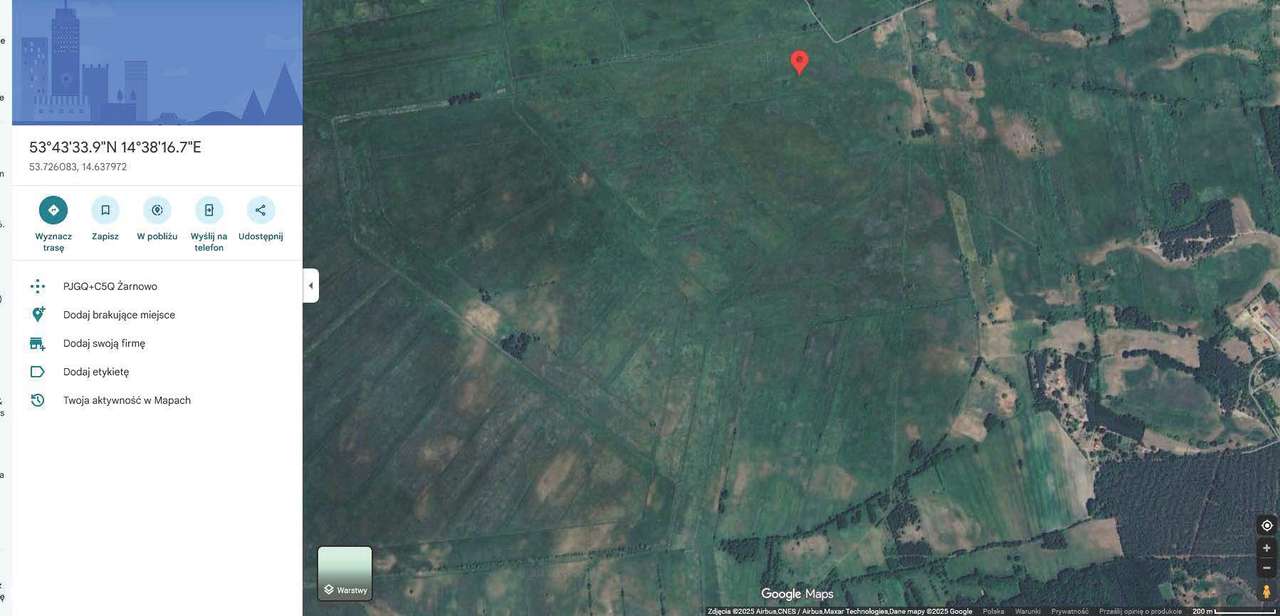Tap plus code PJGQ+C5Q Żarnowo row
This screenshot has width=1280, height=616.
pos(110,286)
